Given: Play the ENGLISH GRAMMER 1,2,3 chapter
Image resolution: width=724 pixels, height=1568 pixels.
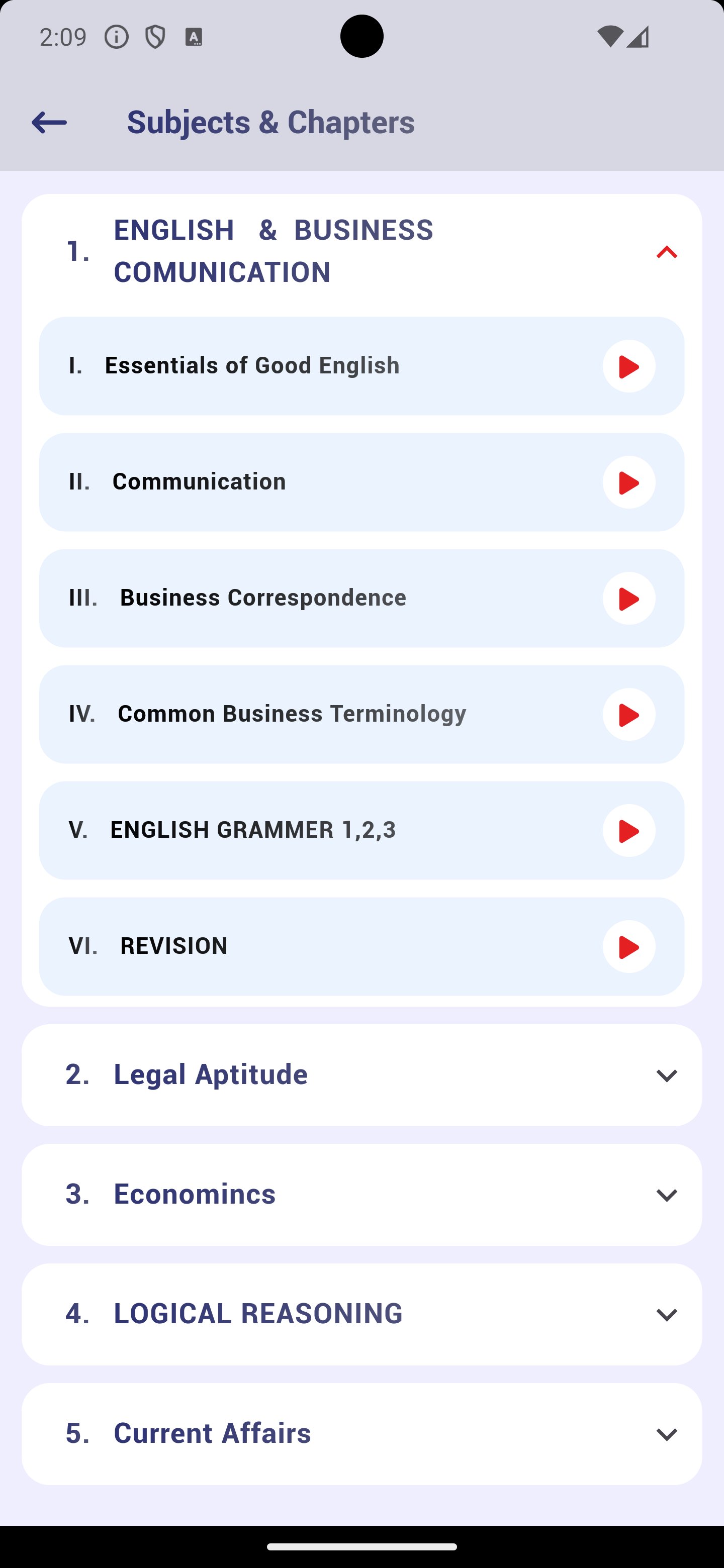Looking at the screenshot, I should click(628, 831).
